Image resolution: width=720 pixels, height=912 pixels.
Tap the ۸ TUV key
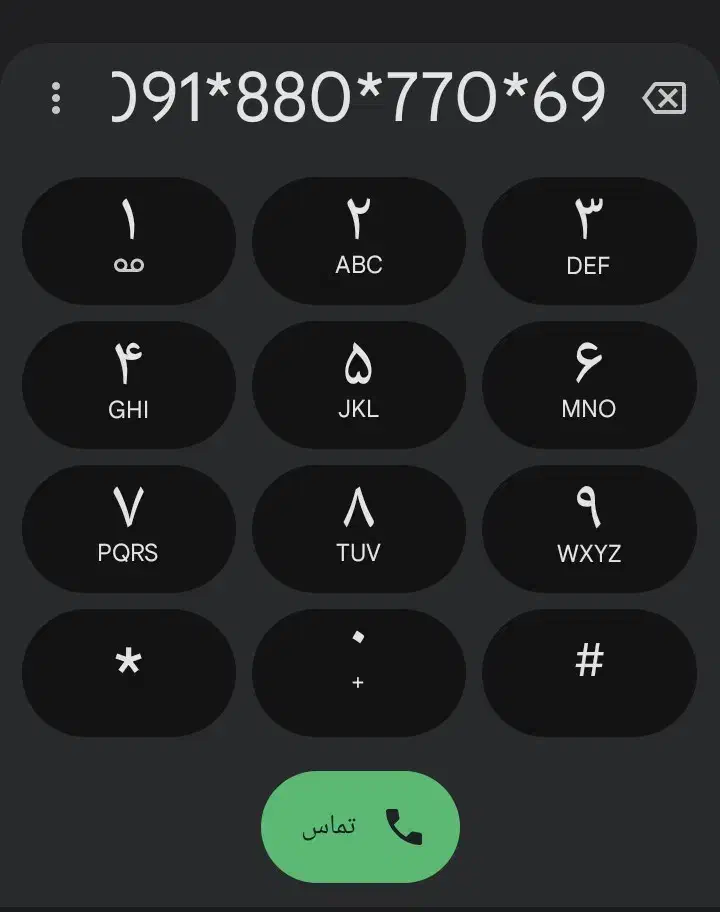click(359, 529)
